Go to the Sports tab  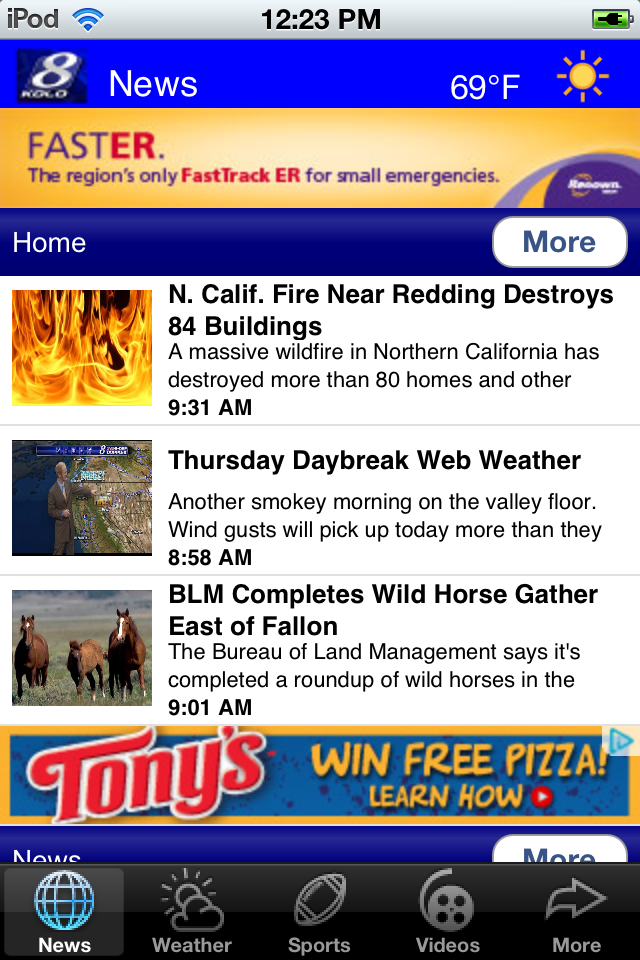[319, 912]
